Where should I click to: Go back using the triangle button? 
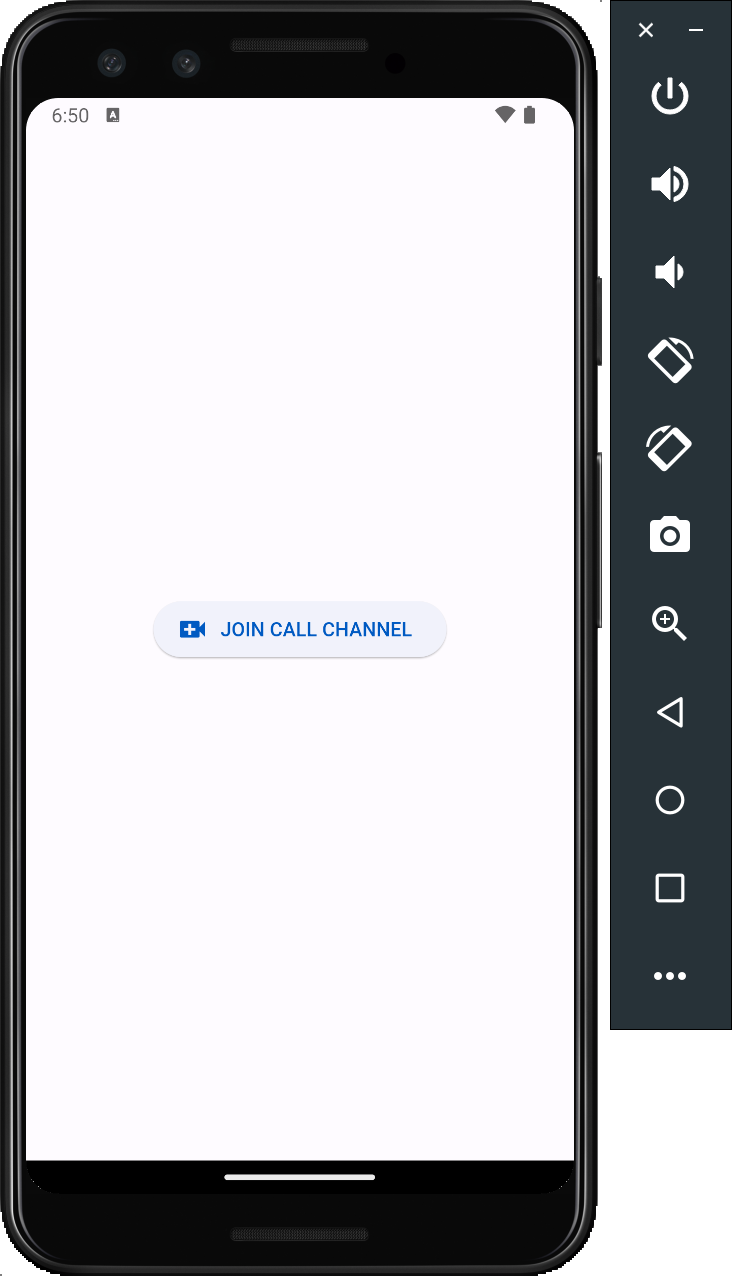(x=669, y=712)
